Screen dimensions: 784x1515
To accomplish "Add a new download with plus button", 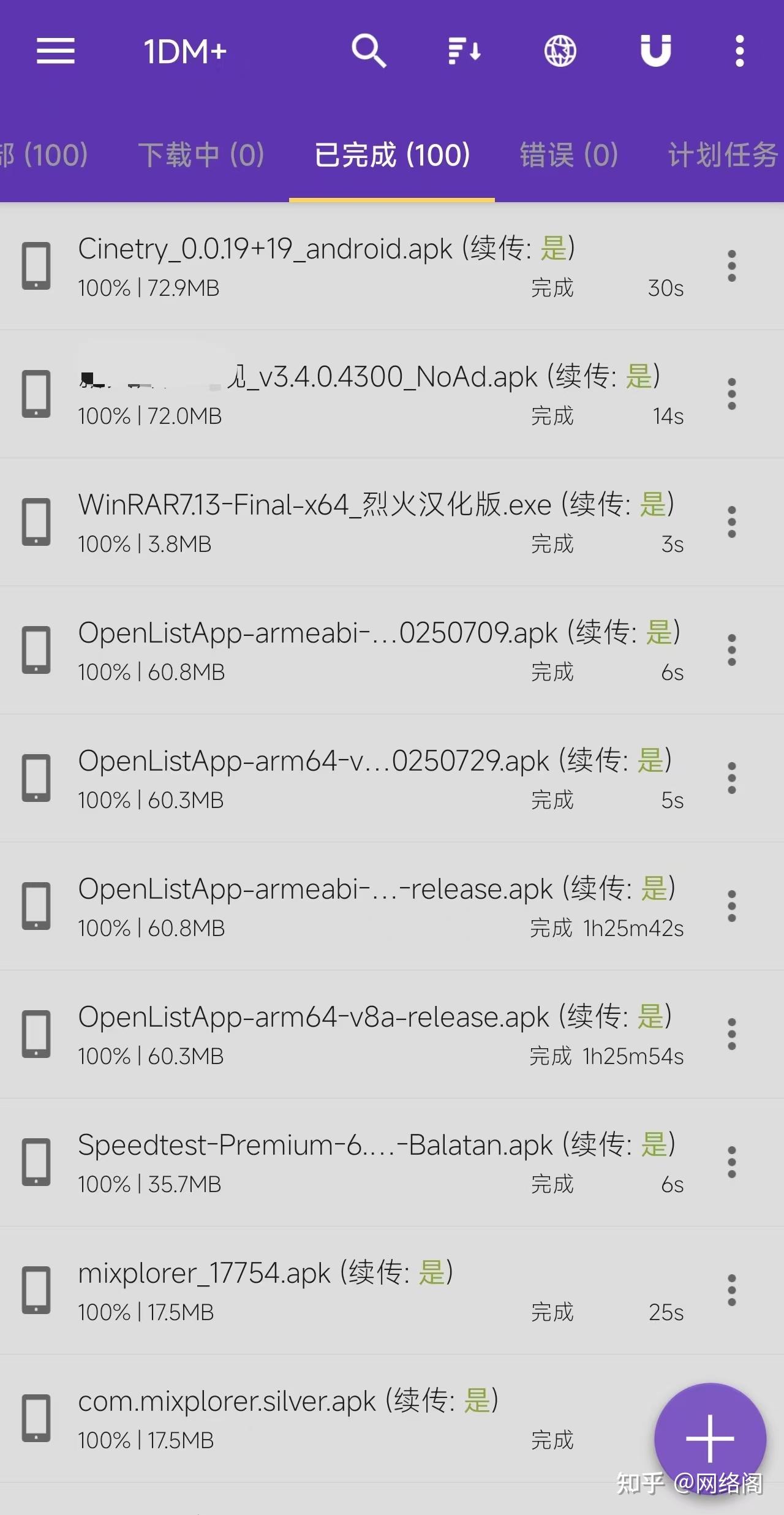I will 709,1437.
